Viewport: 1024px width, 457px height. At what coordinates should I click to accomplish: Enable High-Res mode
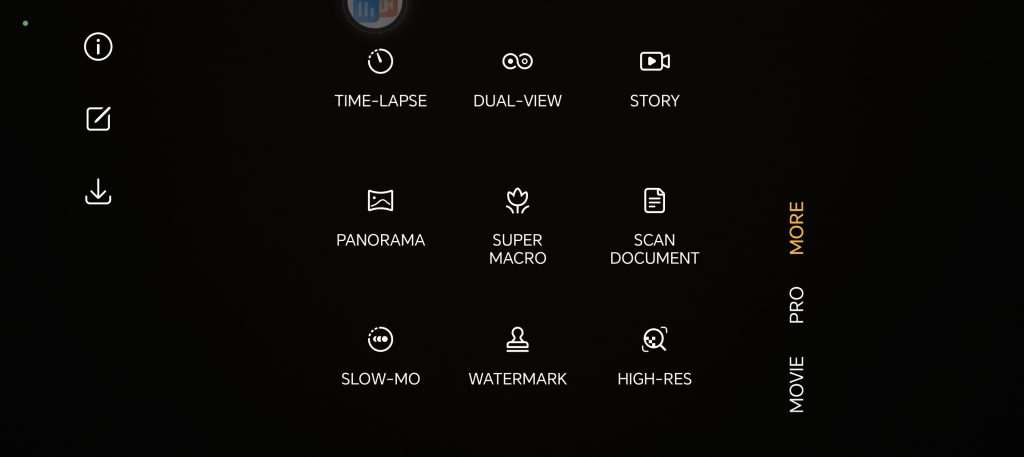point(654,357)
